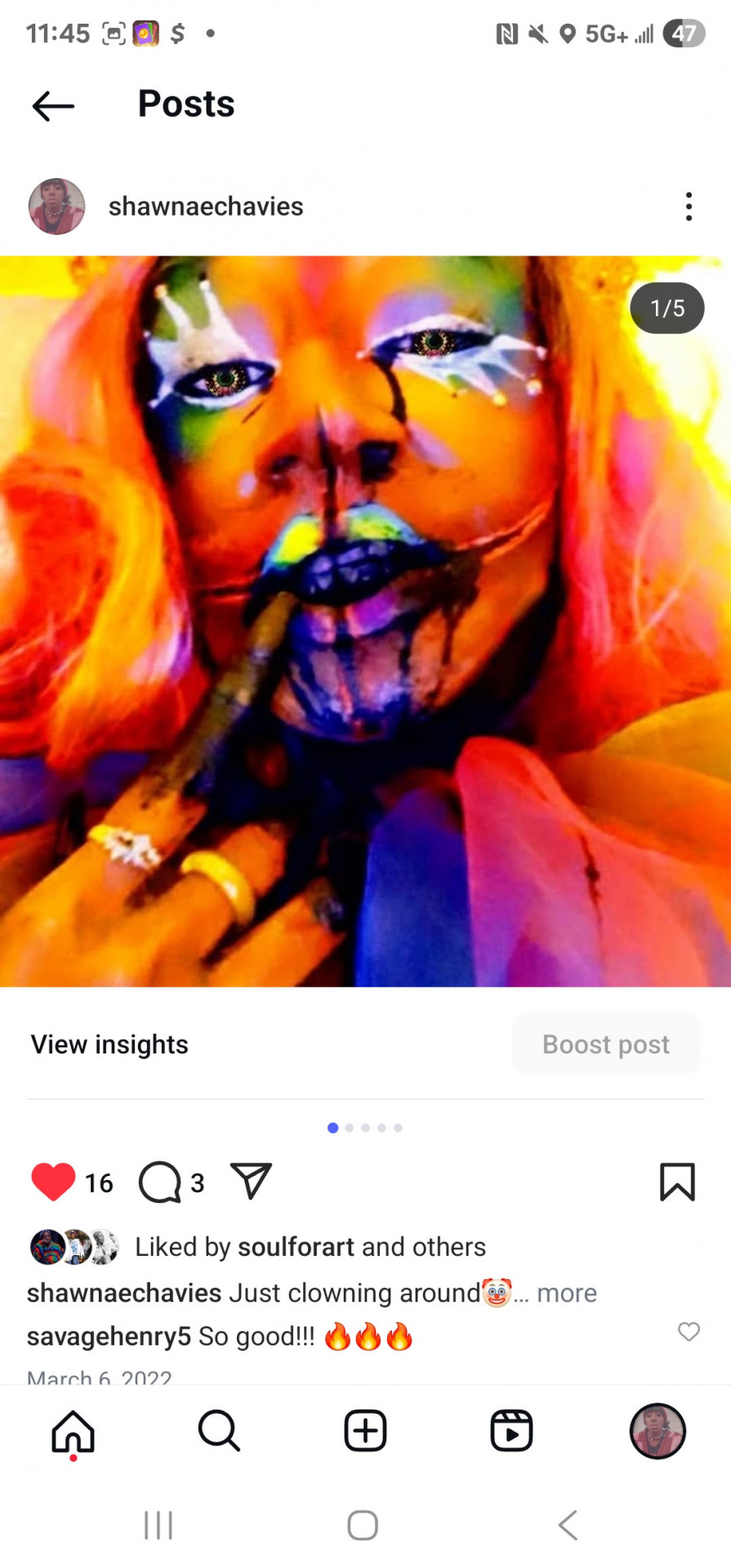Save the post with the bookmark icon
The image size is (731, 1568).
tap(677, 1182)
